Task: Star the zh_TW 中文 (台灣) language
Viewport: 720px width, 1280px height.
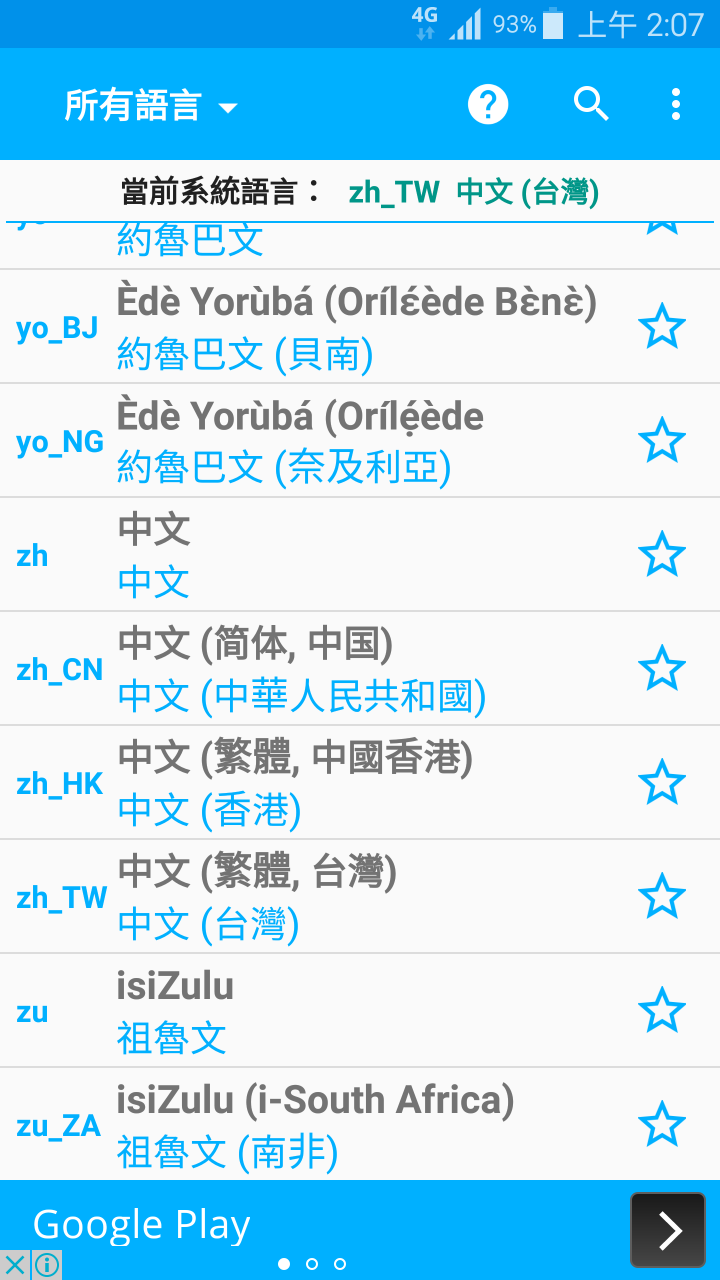Action: coord(662,897)
